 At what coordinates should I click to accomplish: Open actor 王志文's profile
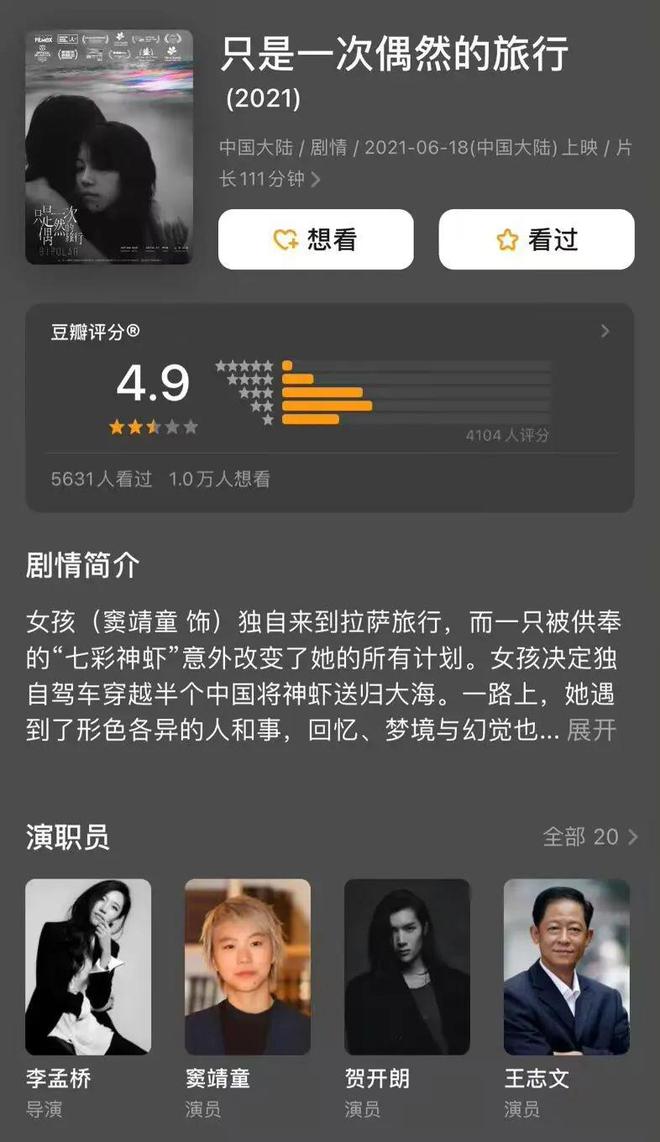tap(566, 967)
